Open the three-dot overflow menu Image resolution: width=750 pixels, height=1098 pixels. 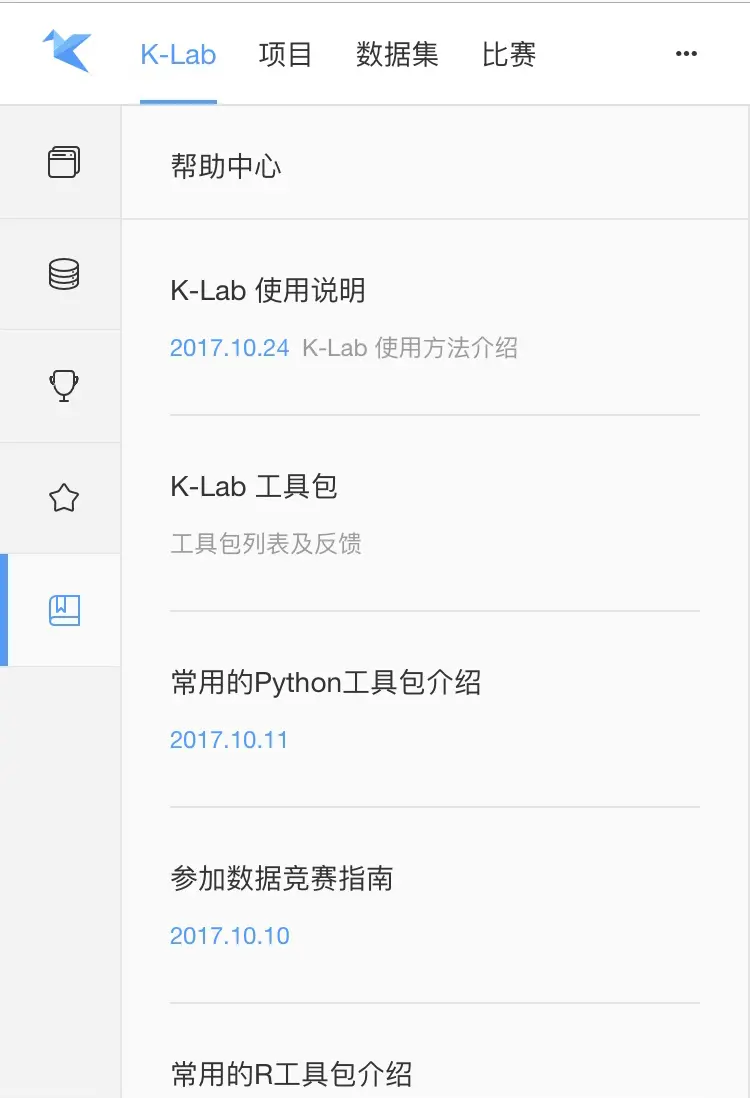pos(686,54)
